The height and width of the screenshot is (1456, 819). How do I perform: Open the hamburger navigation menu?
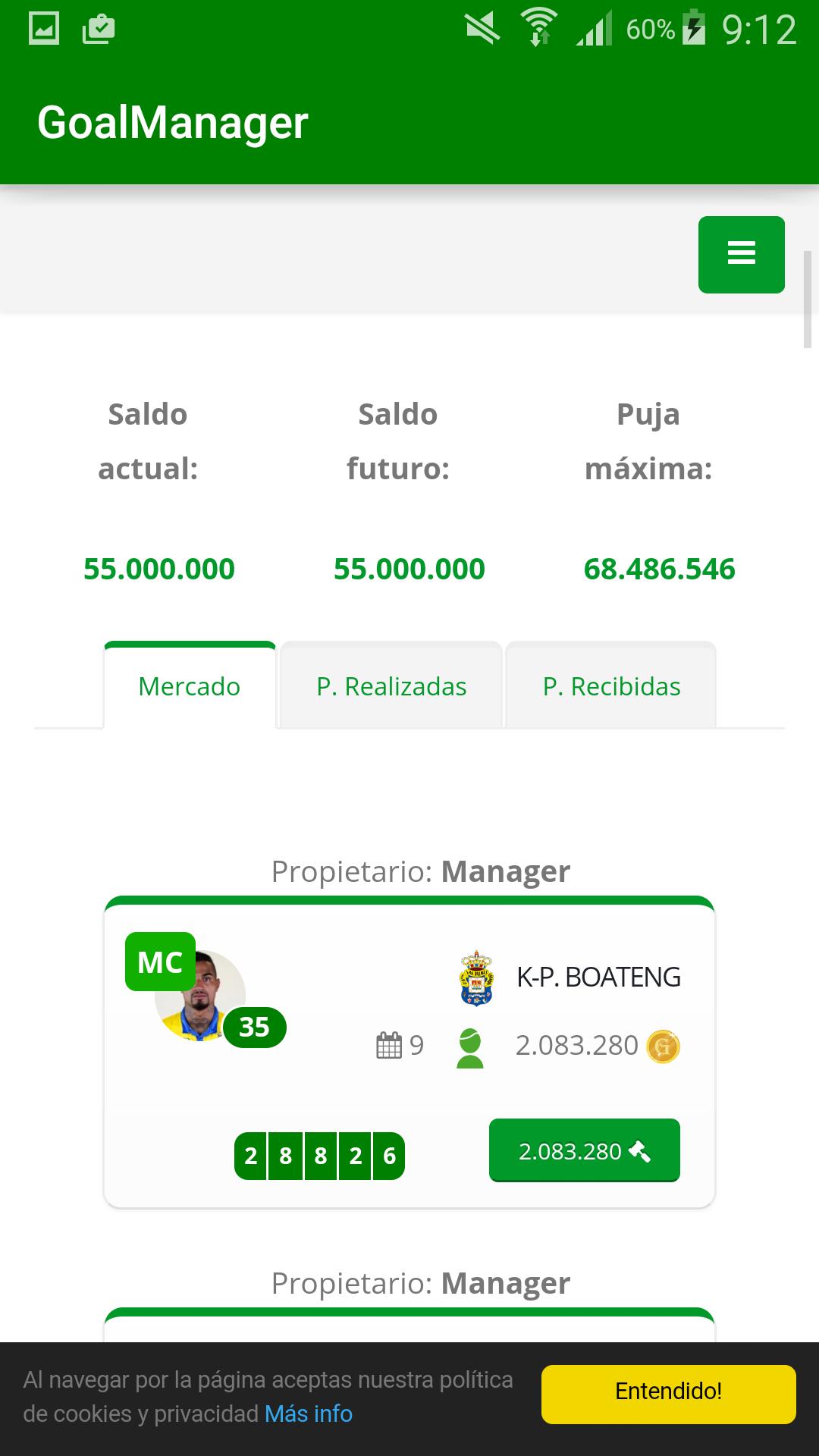coord(741,255)
